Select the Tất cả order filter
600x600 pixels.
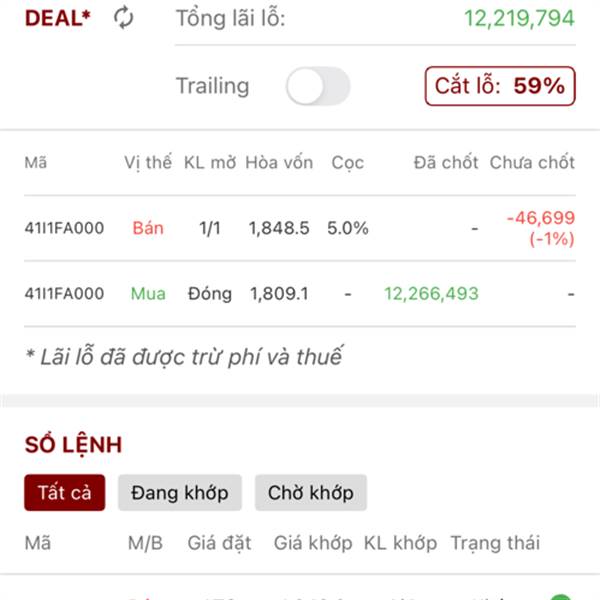[x=64, y=493]
